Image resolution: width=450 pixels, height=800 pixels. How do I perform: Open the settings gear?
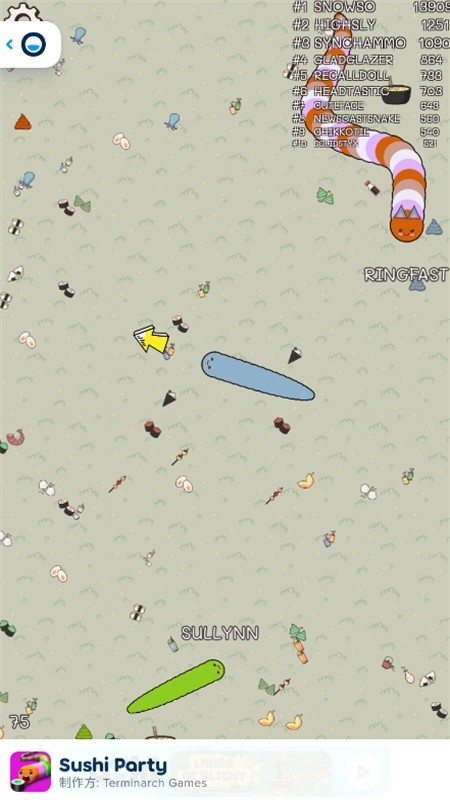22,12
